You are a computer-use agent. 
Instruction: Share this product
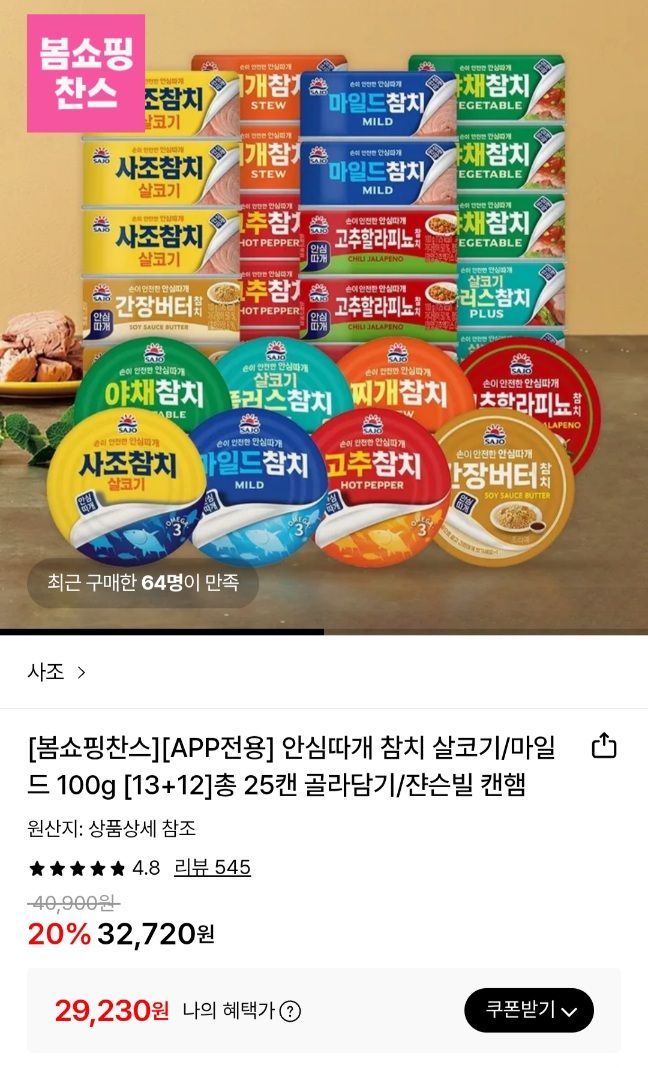604,746
